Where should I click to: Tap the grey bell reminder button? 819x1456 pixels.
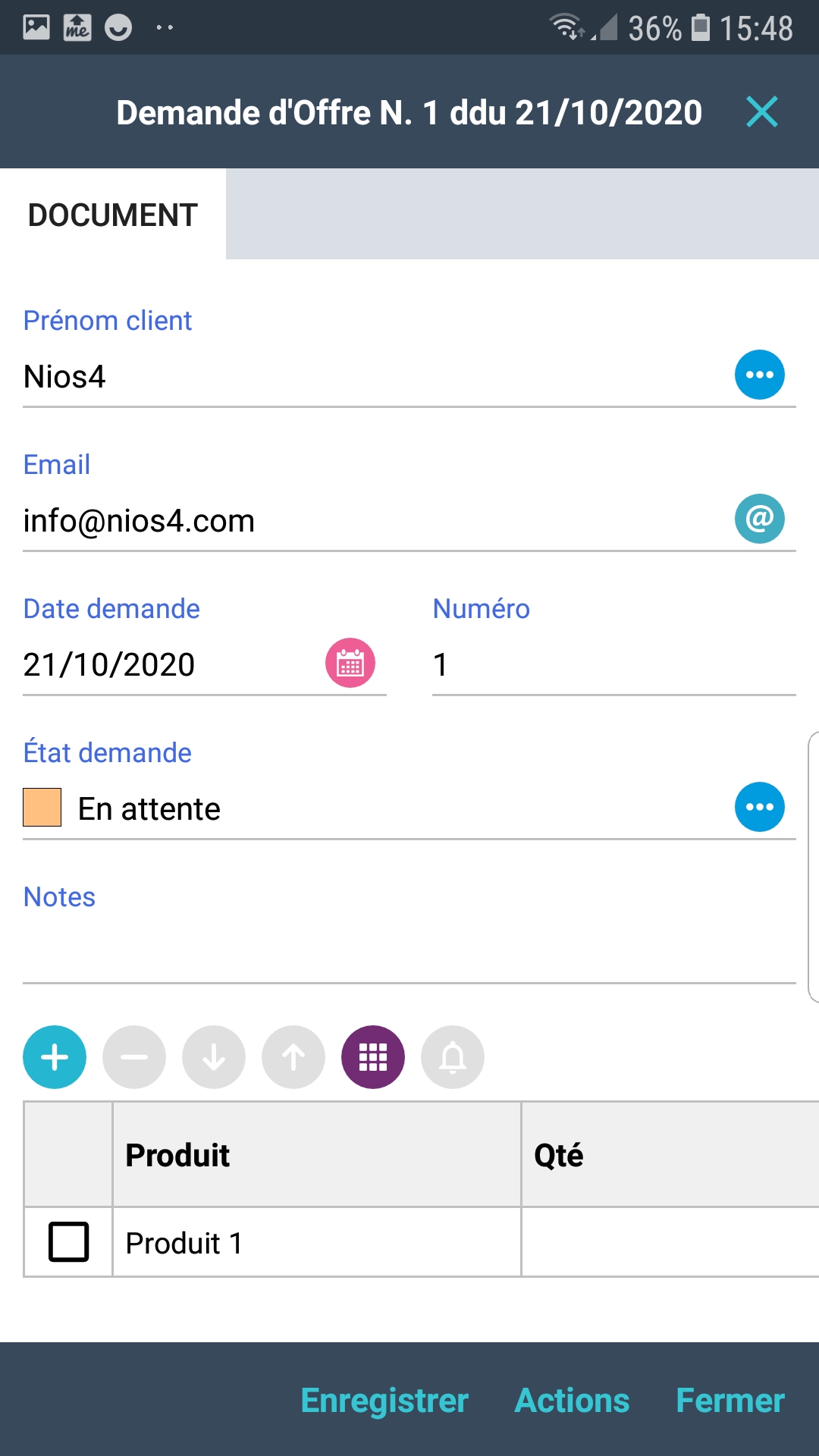pos(453,1057)
